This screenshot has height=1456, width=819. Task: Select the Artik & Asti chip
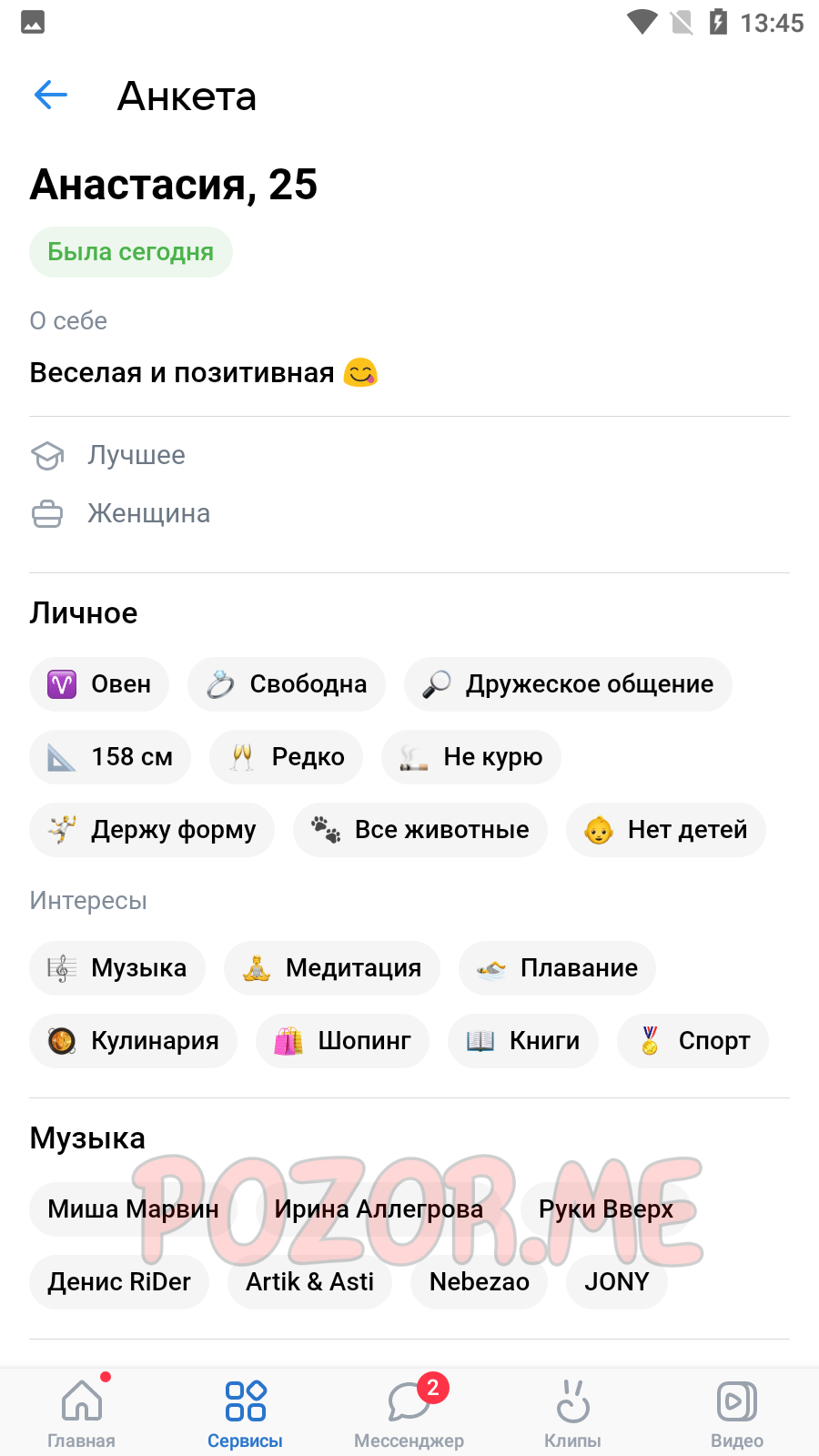[310, 1282]
